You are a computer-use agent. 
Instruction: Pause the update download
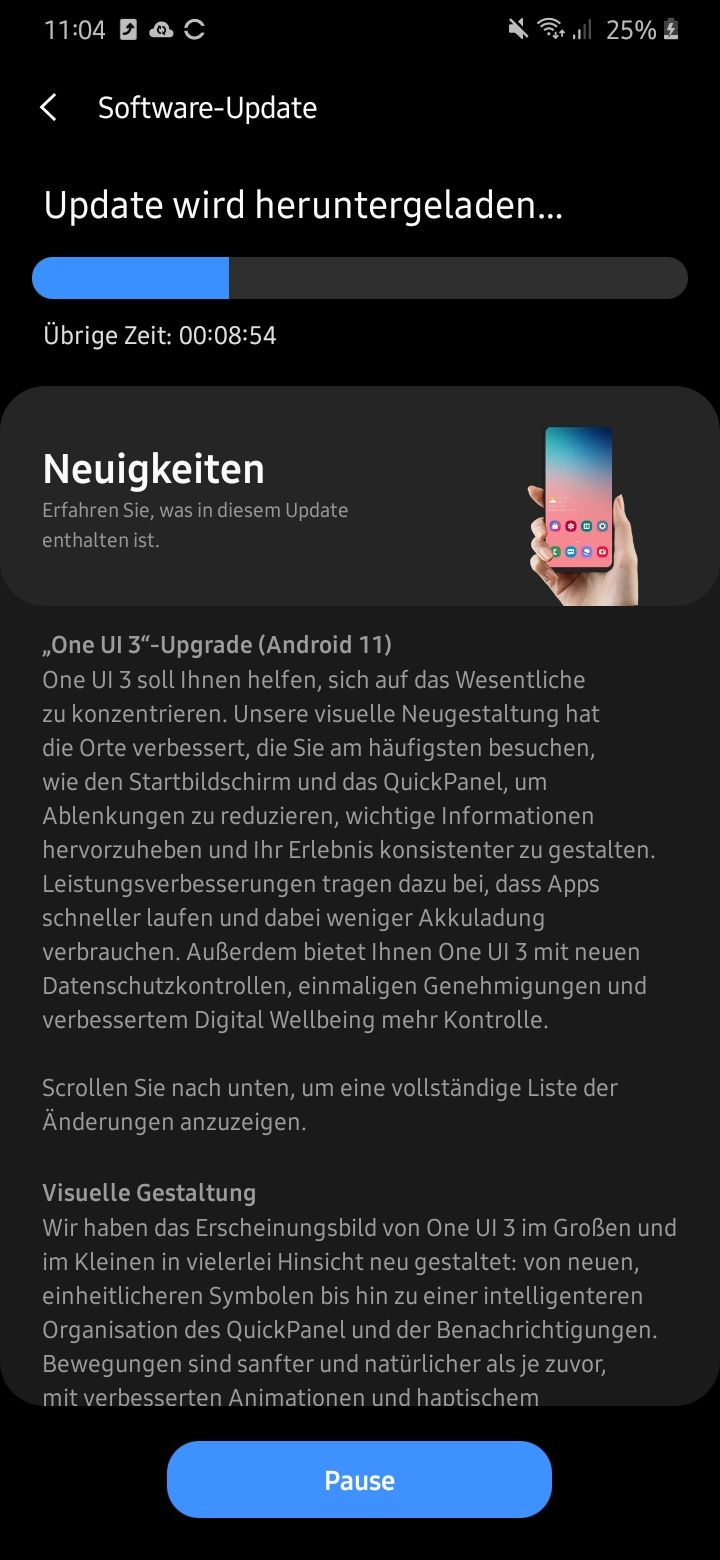point(359,1480)
